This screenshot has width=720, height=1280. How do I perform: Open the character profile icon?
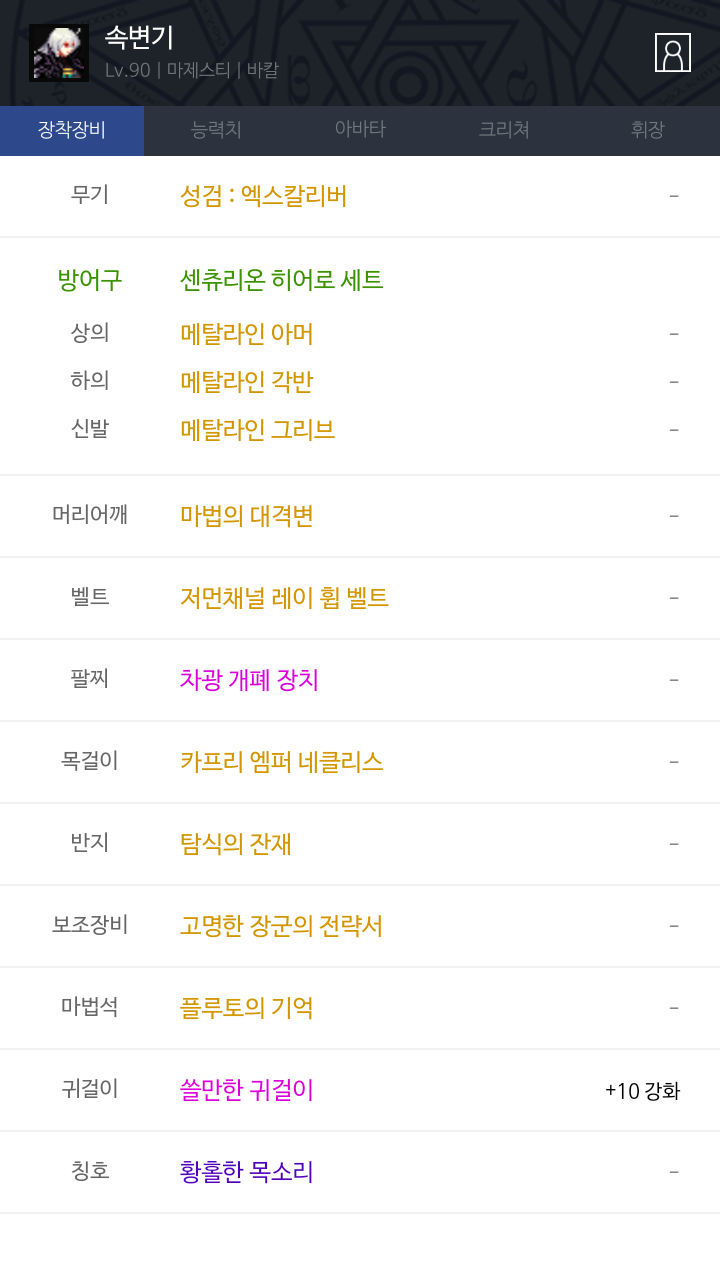coord(673,53)
